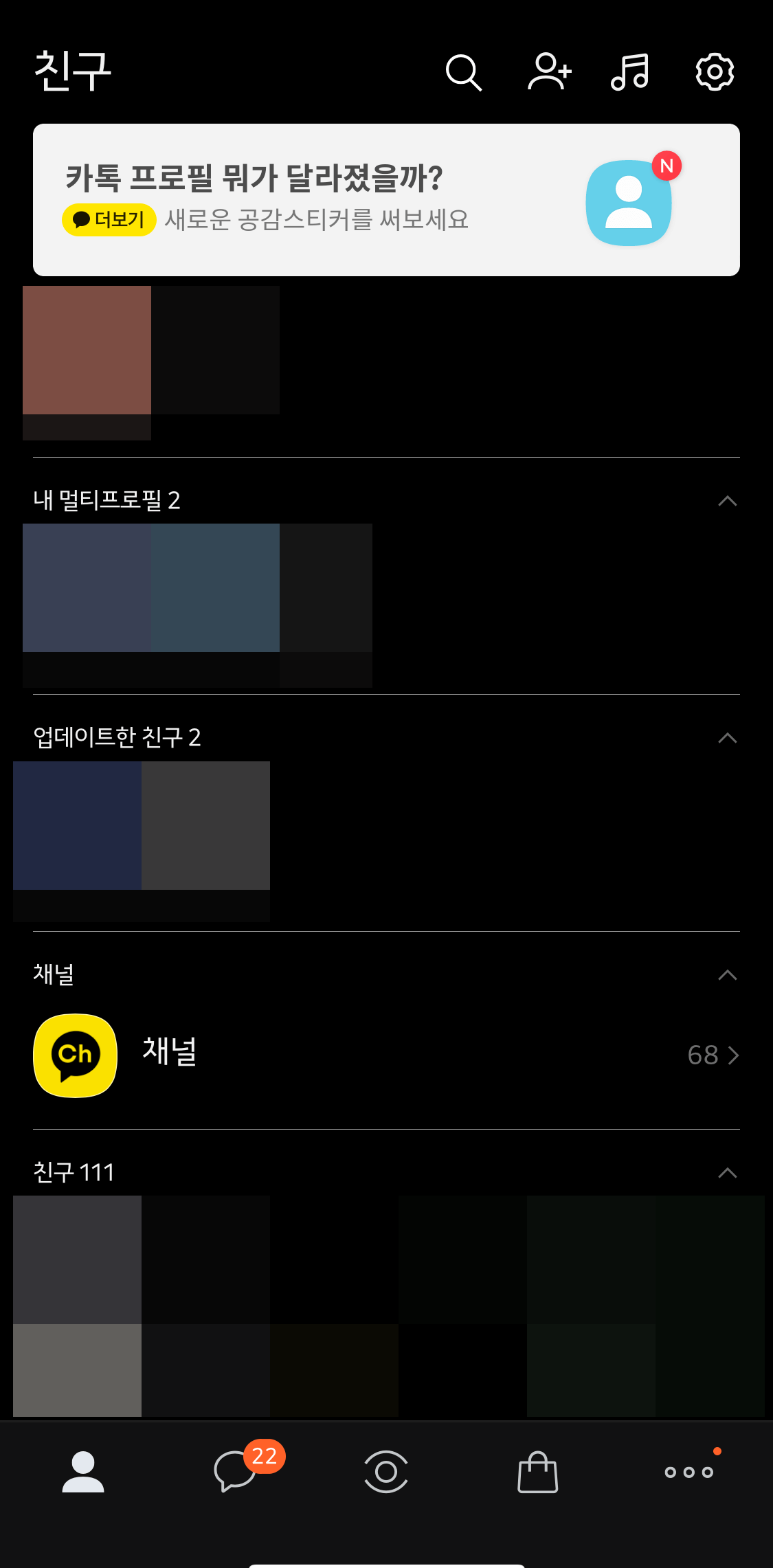Collapse the 채널 section chevron
773x1568 pixels.
coord(728,975)
